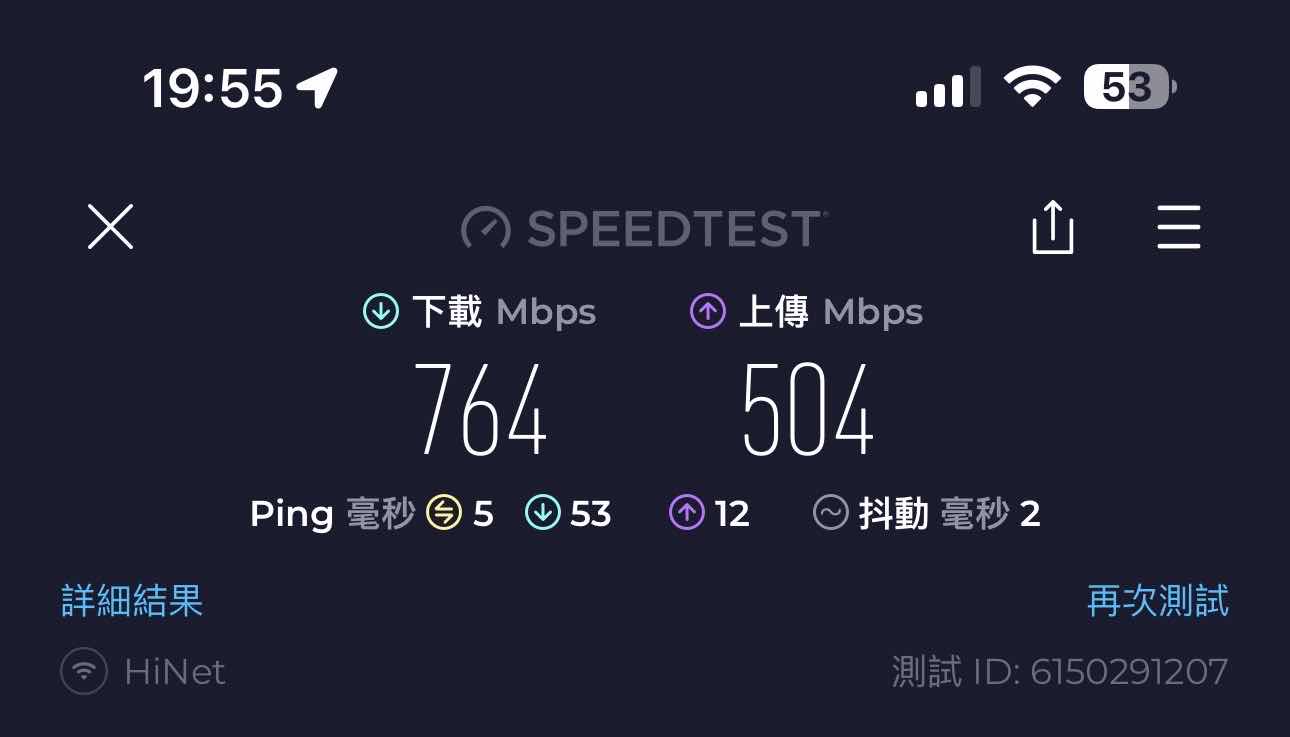Tap 再次測試 to run test again
The image size is (1290, 737).
tap(1157, 600)
